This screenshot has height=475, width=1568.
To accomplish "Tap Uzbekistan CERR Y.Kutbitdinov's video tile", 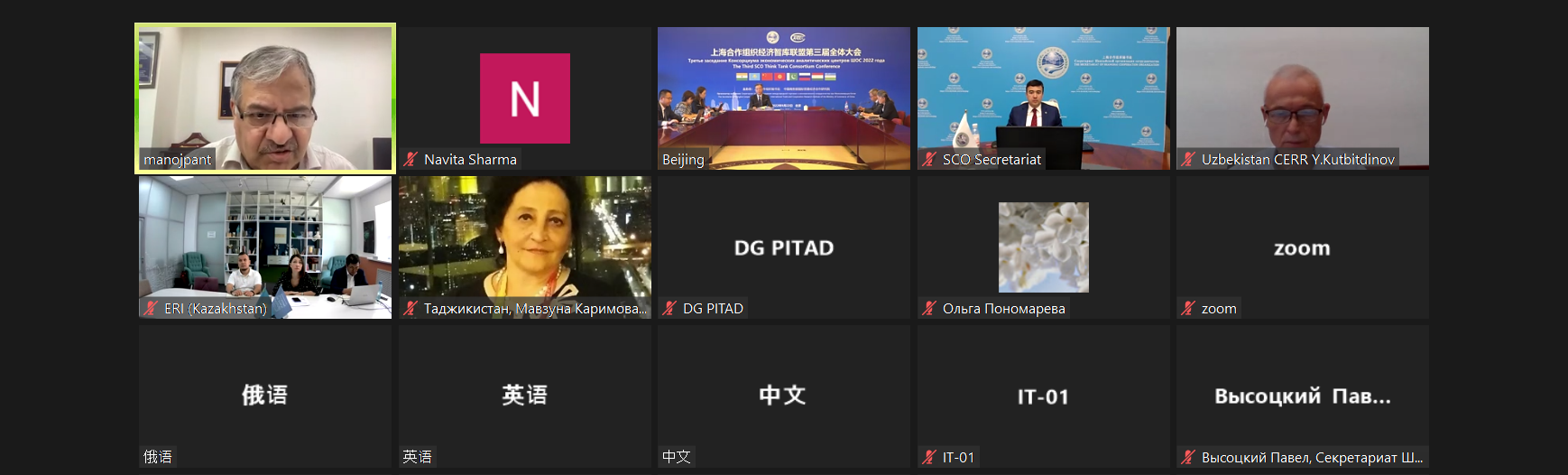I will [x=1302, y=98].
